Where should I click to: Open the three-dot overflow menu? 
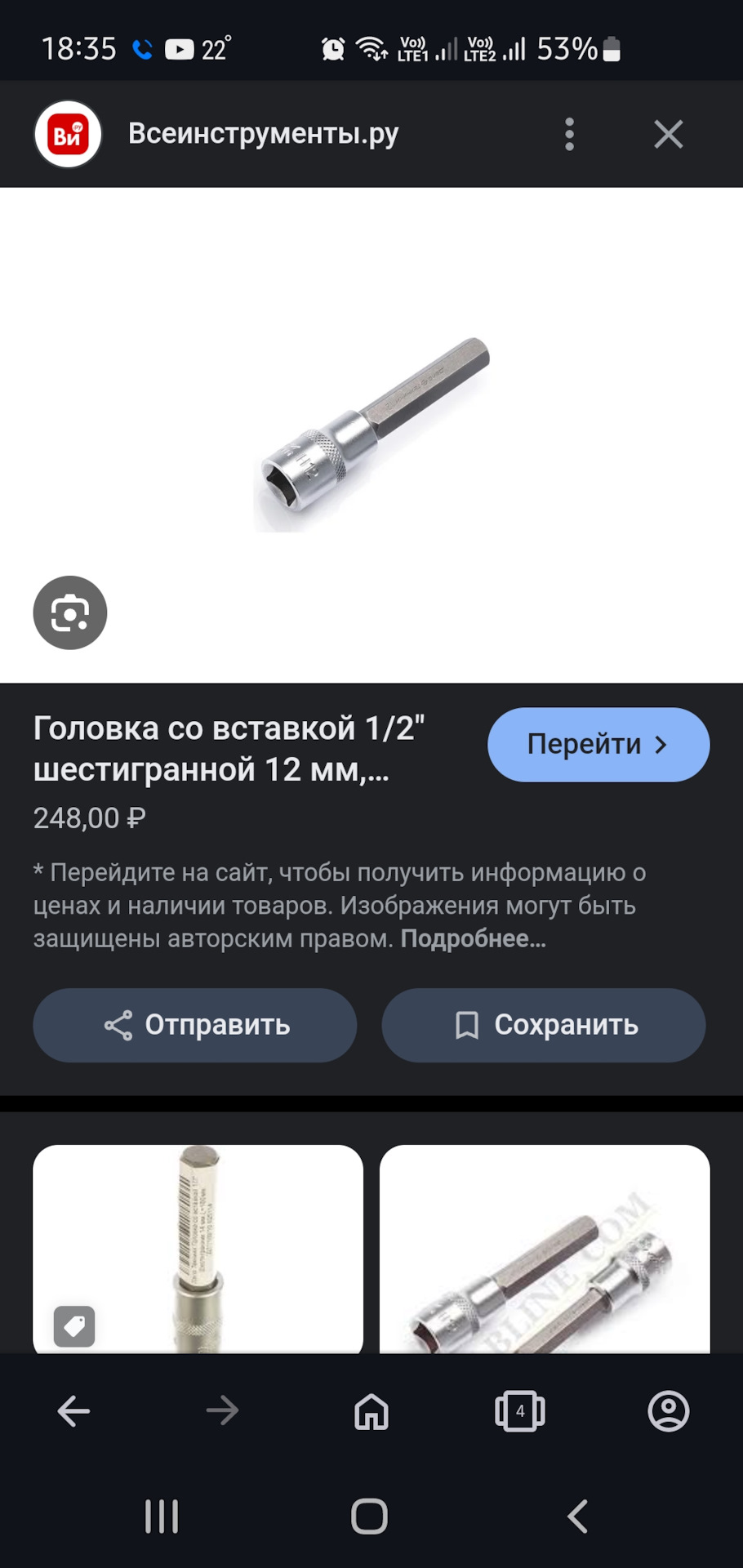pyautogui.click(x=569, y=134)
